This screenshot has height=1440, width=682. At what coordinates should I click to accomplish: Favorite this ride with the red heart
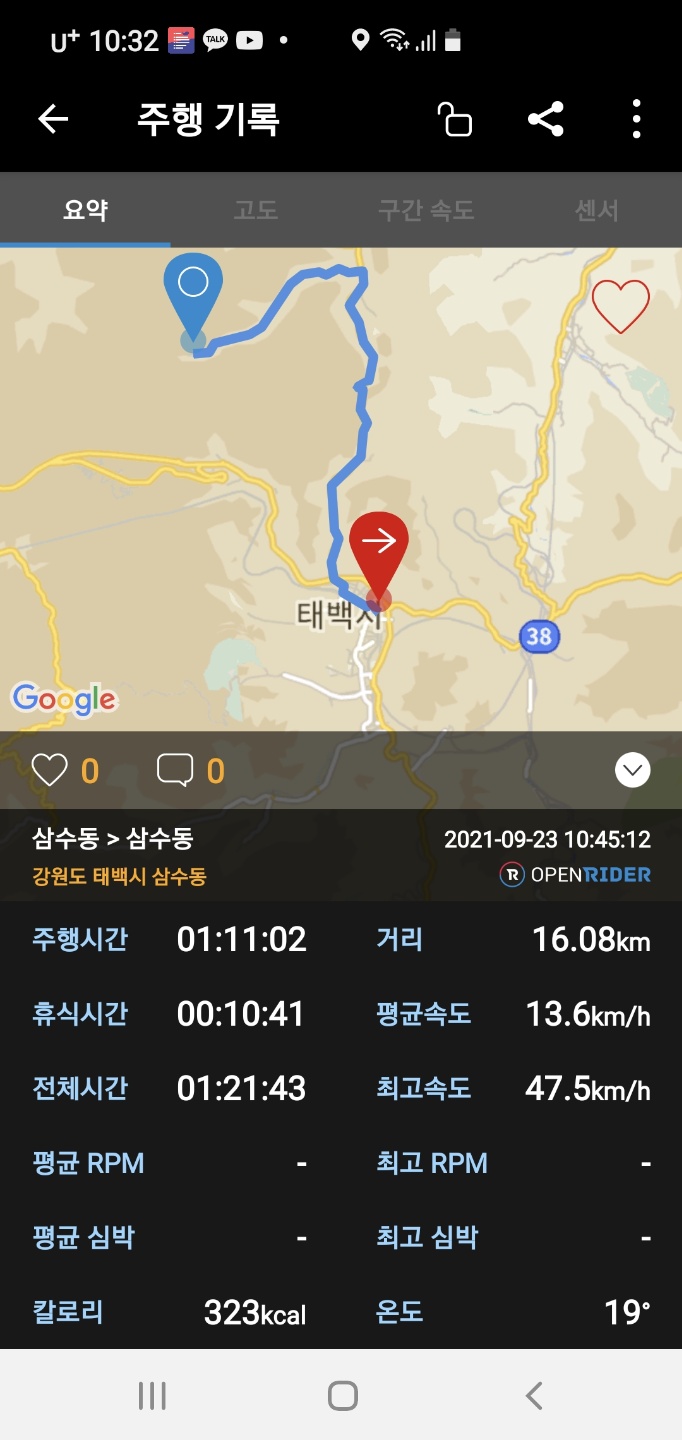pyautogui.click(x=621, y=306)
